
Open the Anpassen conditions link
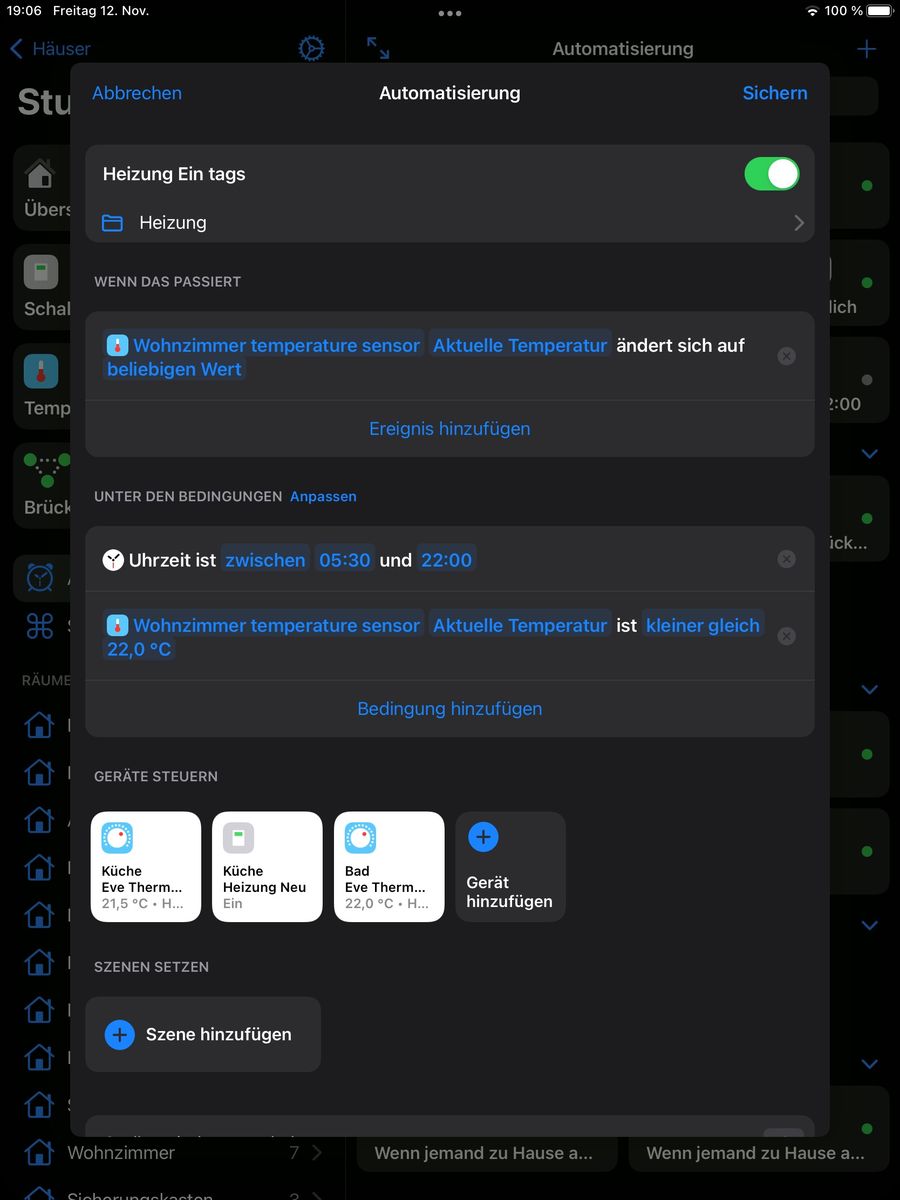[323, 496]
